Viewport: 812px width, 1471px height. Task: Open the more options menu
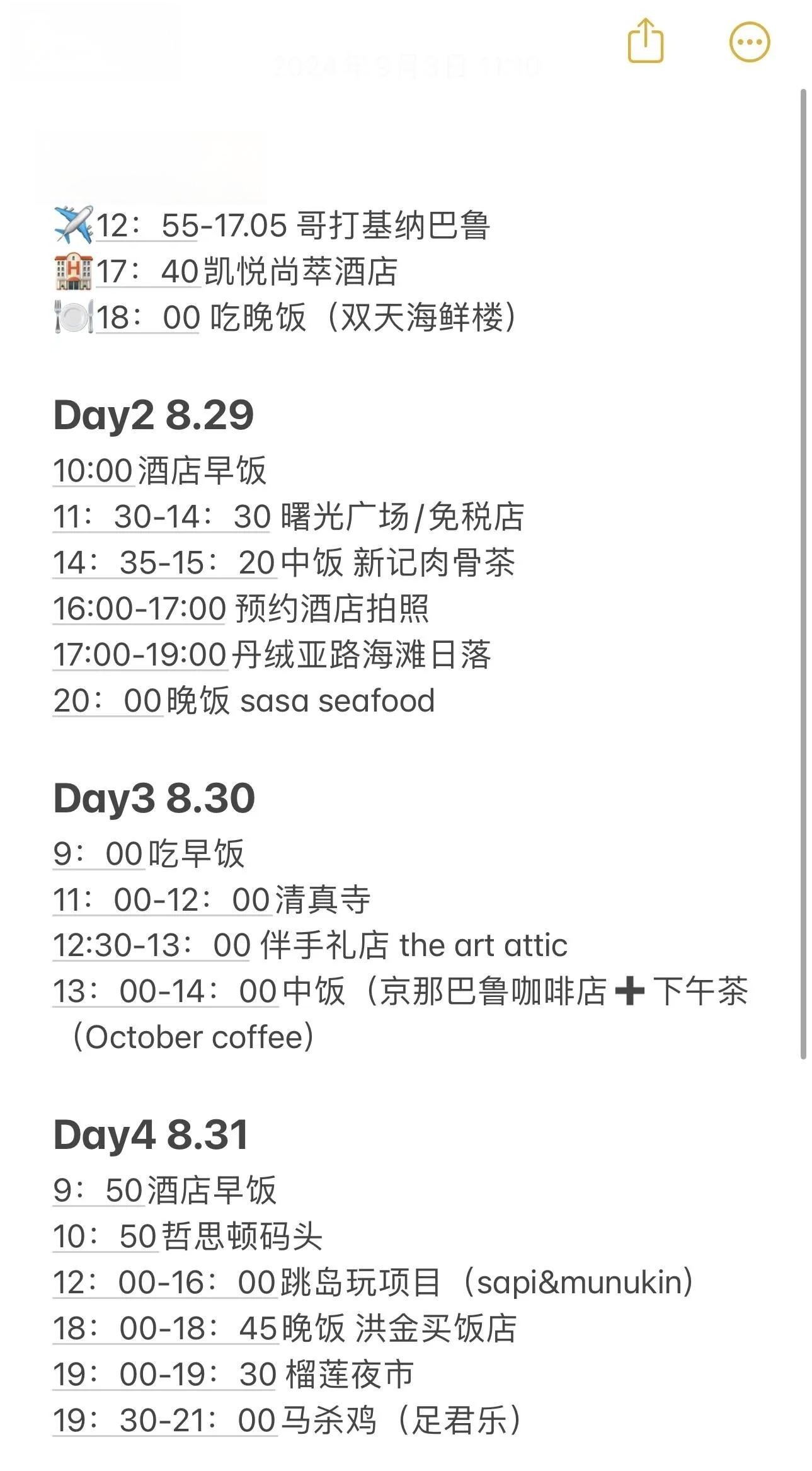tap(749, 42)
